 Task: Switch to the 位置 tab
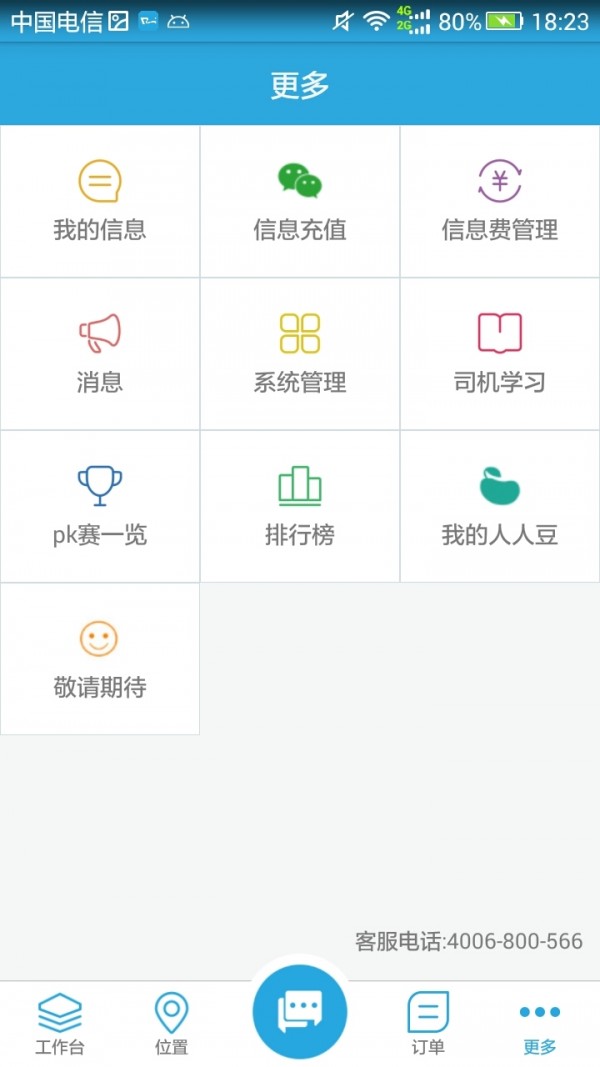(171, 1024)
